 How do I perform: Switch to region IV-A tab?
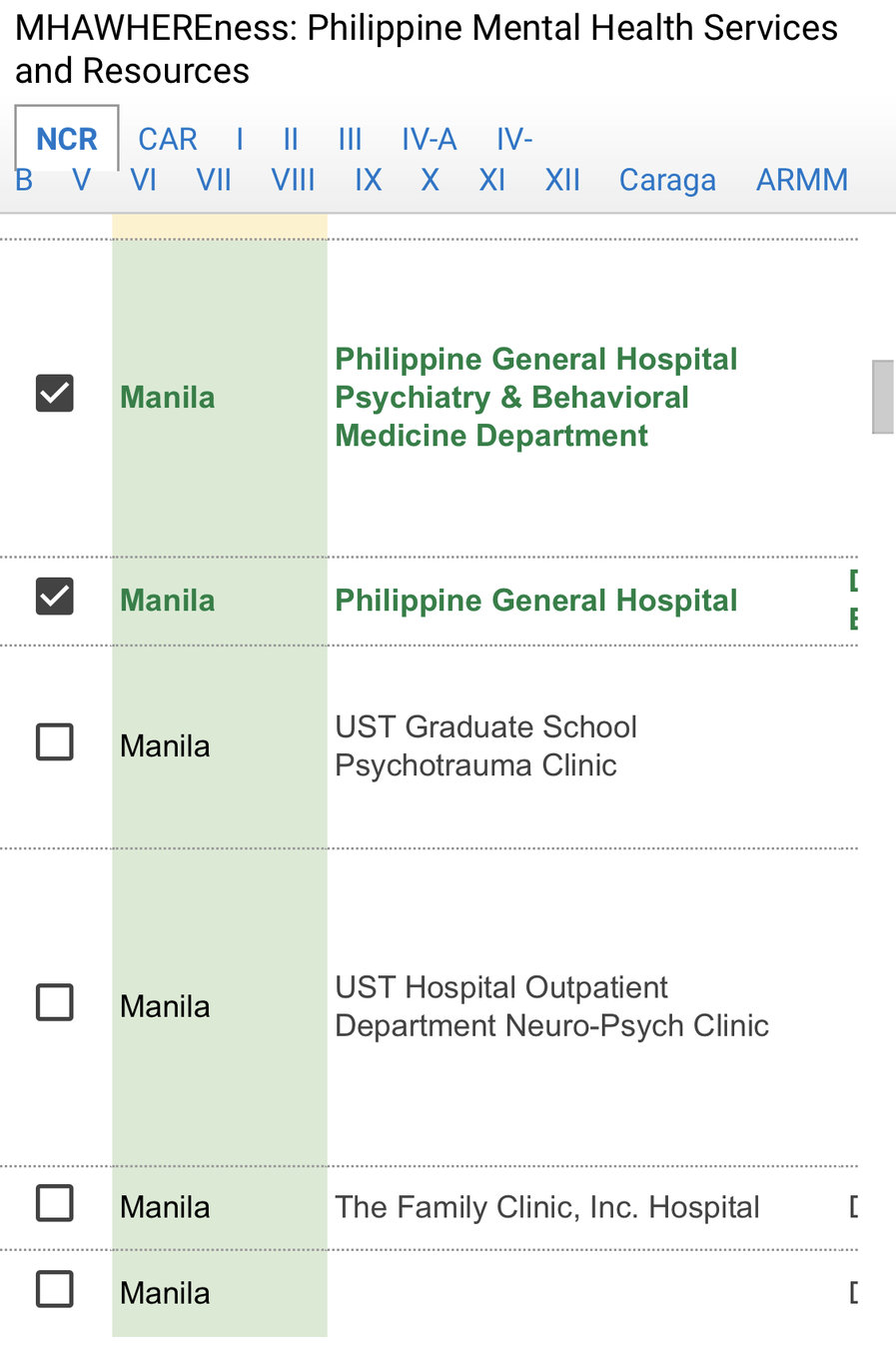click(x=430, y=139)
